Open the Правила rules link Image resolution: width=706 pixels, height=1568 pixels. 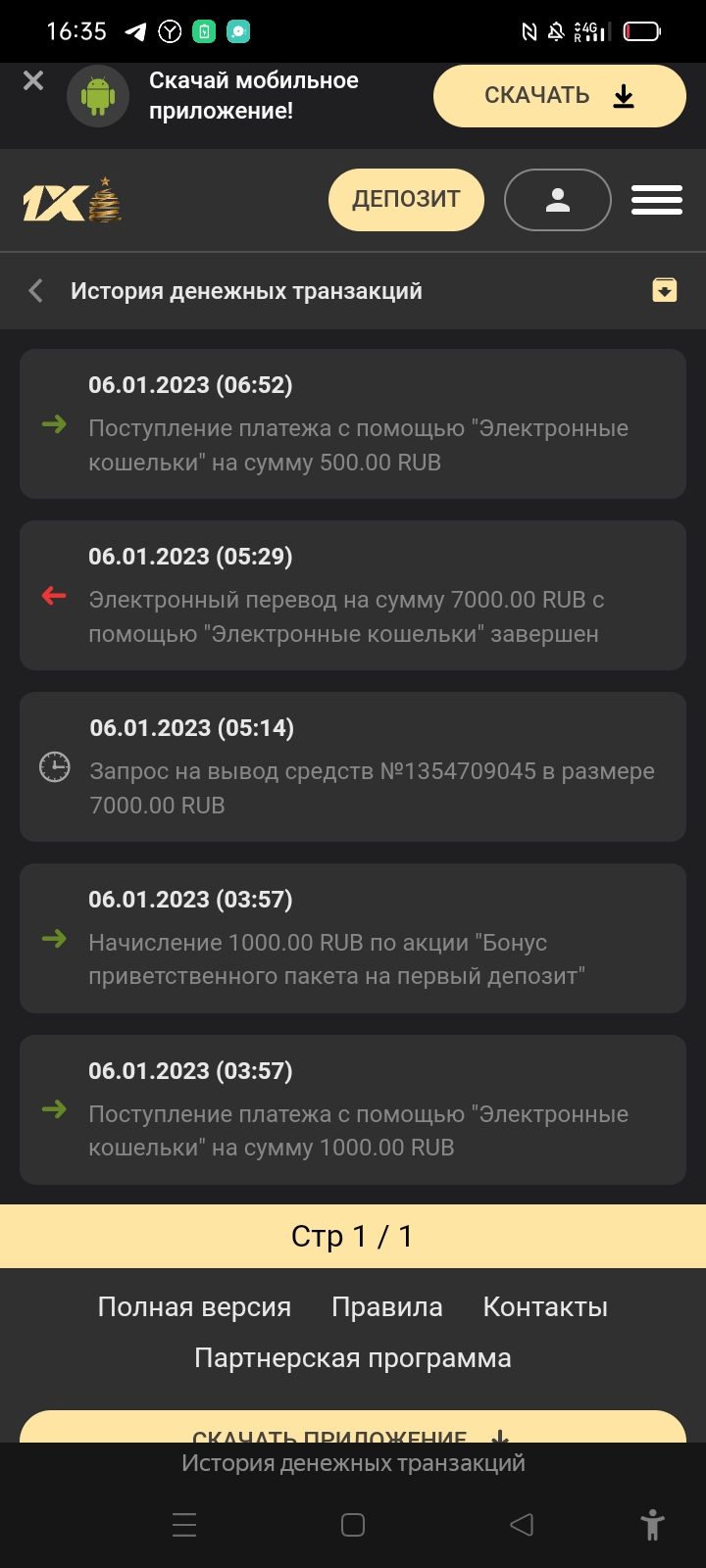[387, 1307]
